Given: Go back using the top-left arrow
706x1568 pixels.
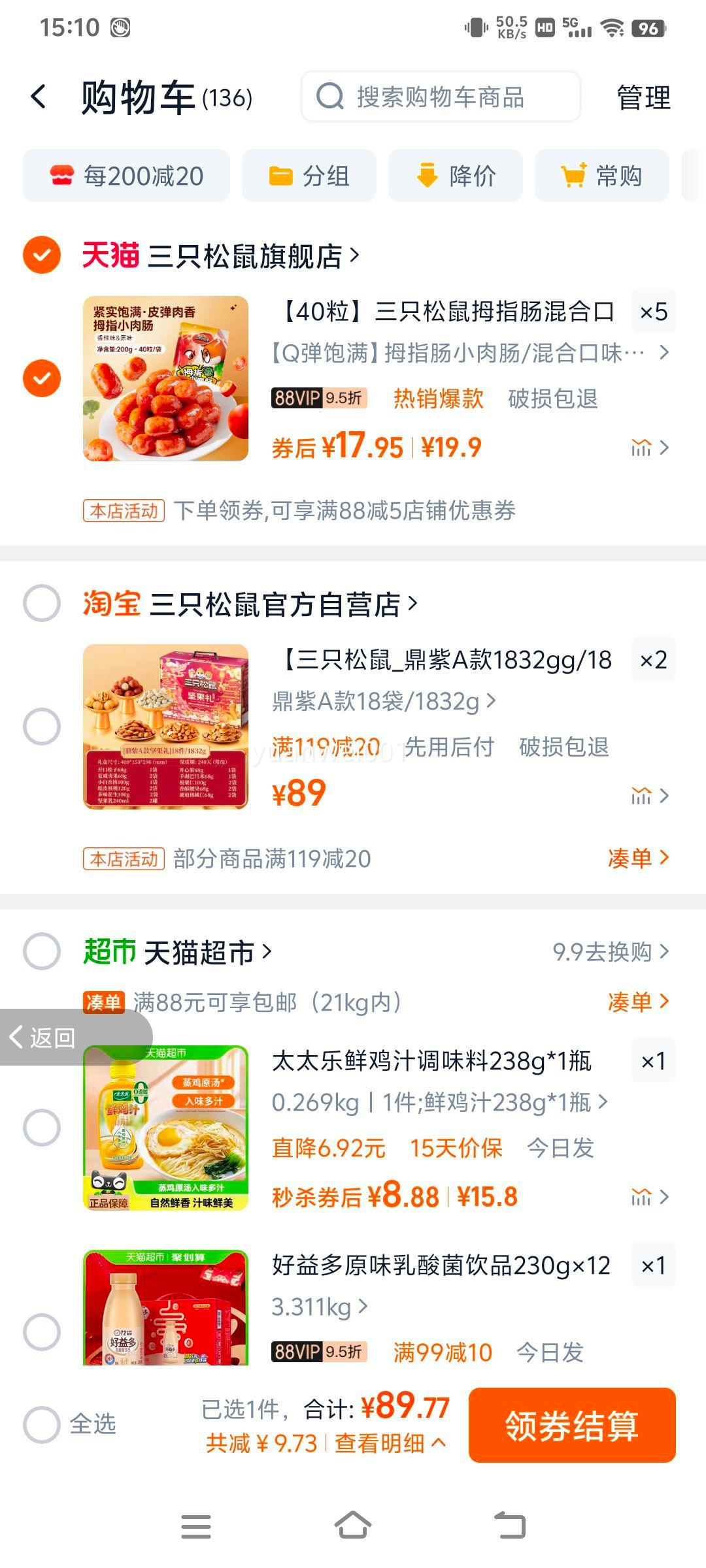Looking at the screenshot, I should (x=39, y=97).
